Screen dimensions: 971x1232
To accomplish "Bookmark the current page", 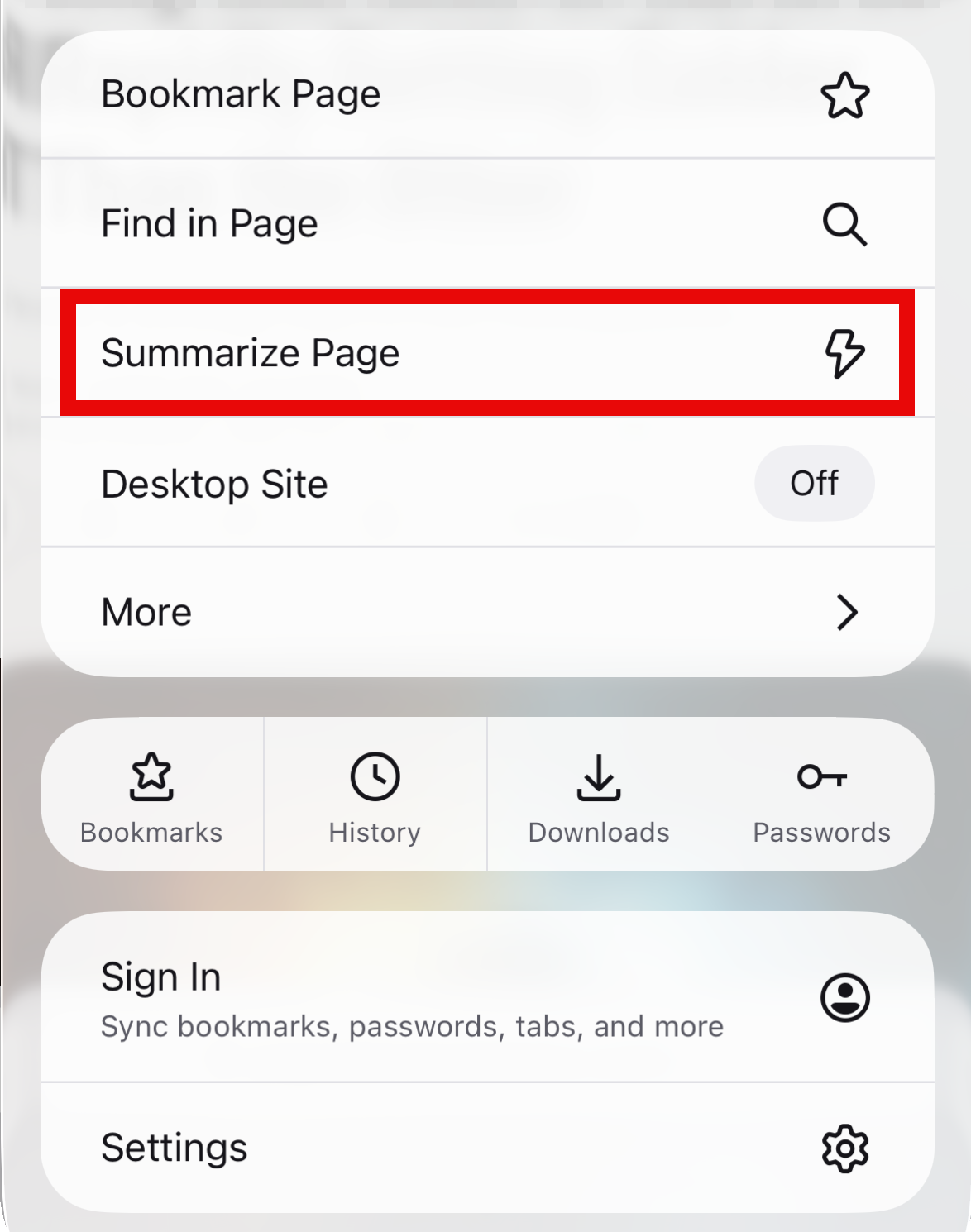I will [486, 94].
